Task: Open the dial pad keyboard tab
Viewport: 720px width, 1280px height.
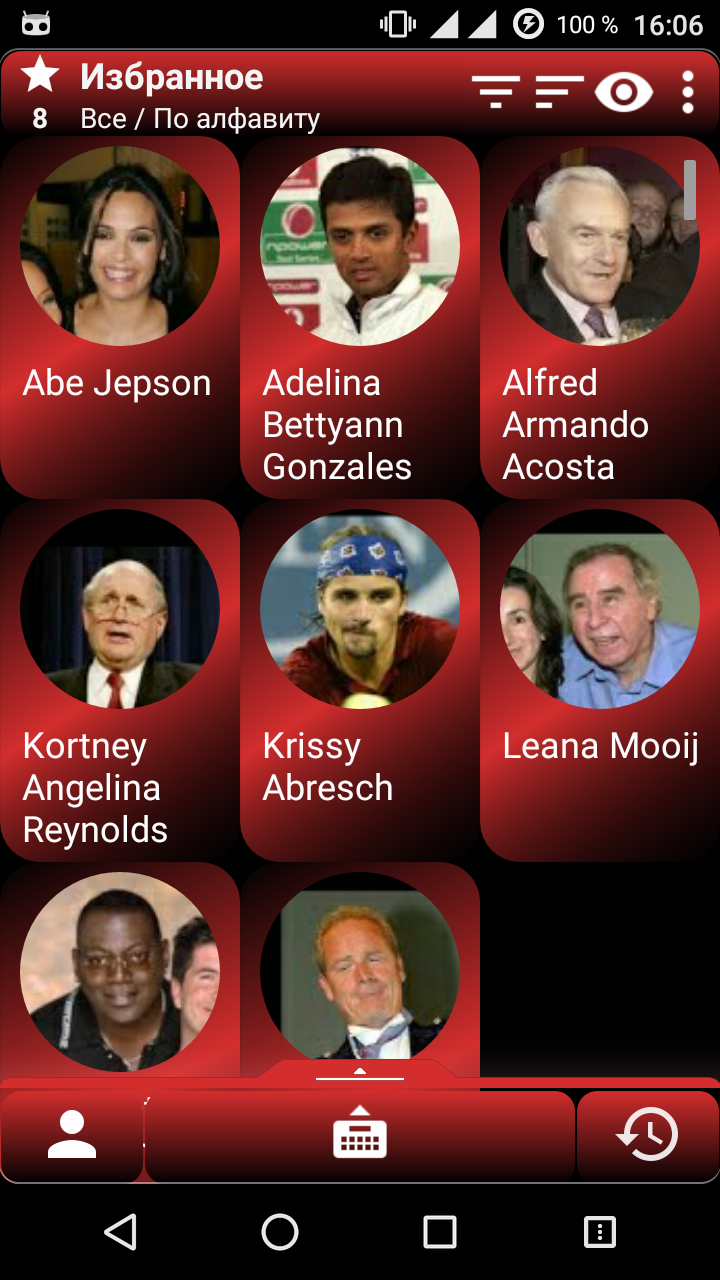Action: pos(360,1137)
